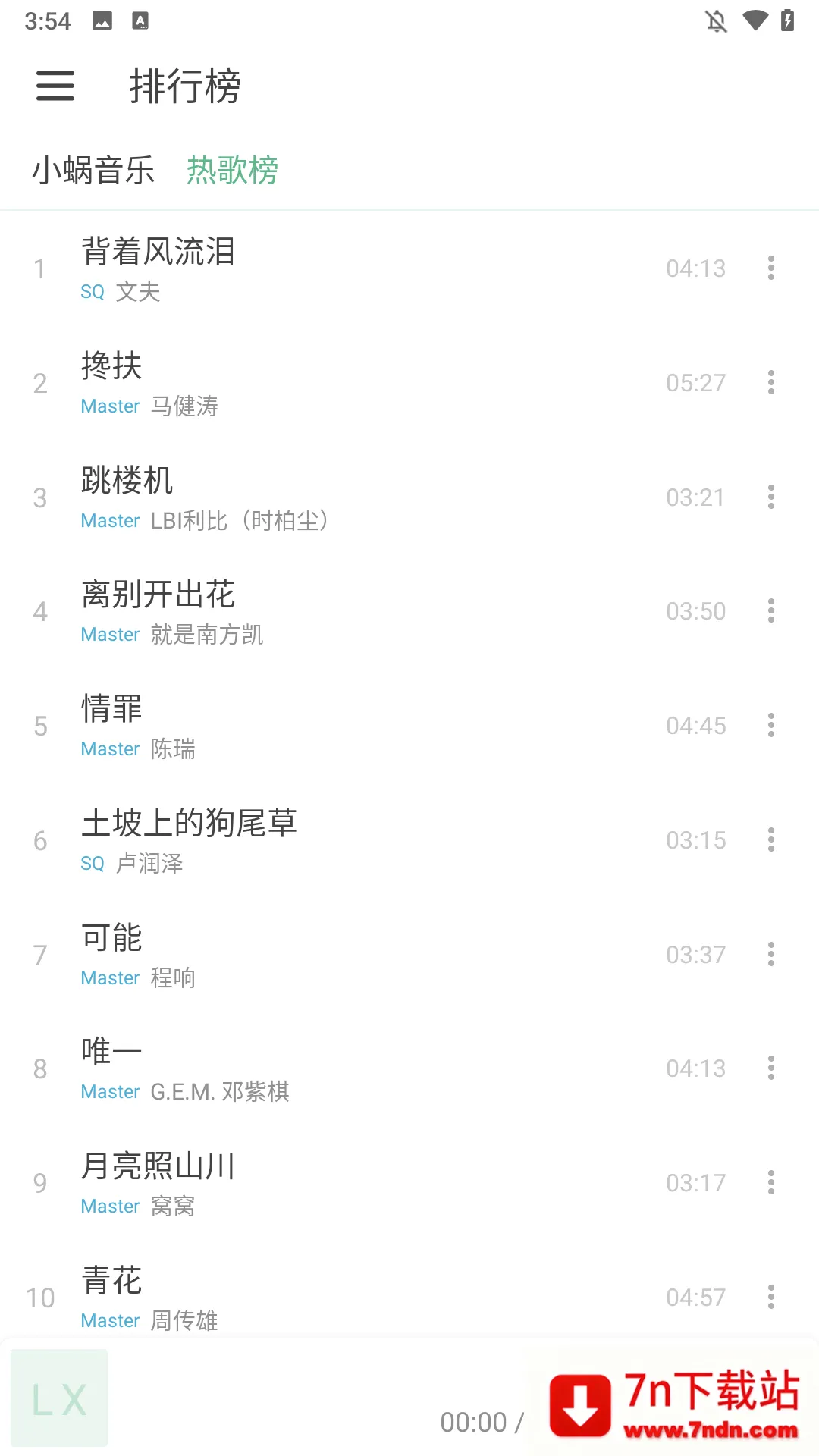Open more options for 离别开出花

click(770, 611)
